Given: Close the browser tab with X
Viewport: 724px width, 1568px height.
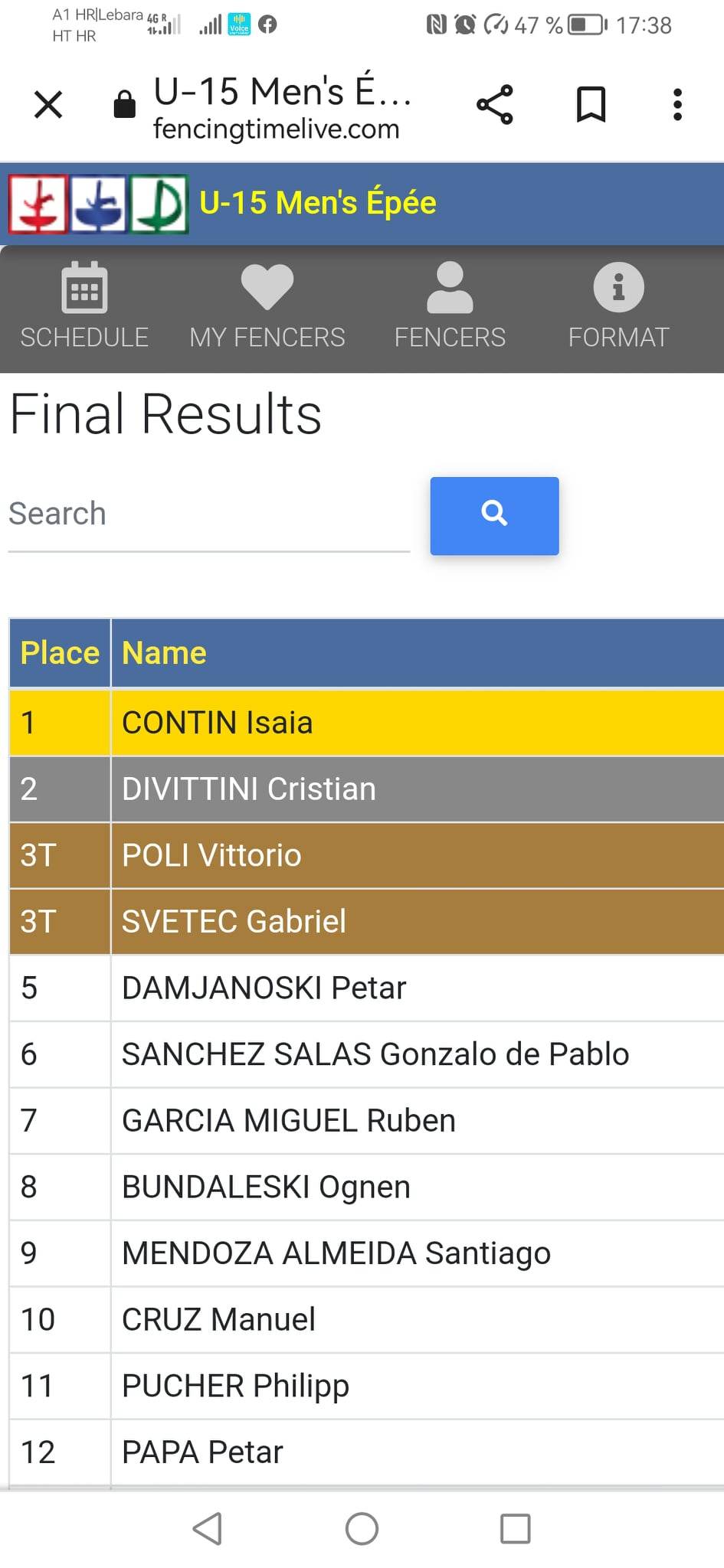Looking at the screenshot, I should click(48, 105).
